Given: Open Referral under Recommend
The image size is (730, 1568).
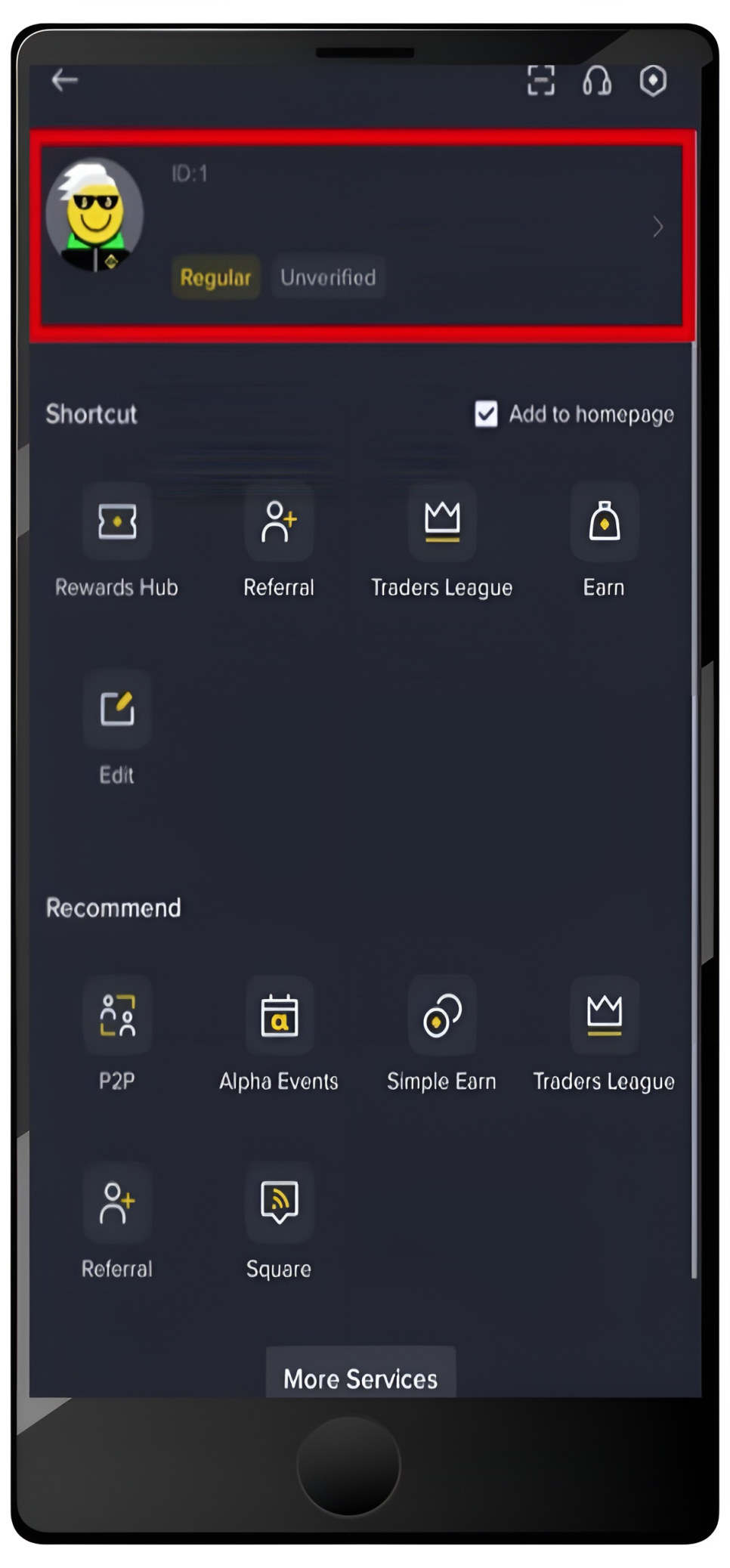Looking at the screenshot, I should coord(117,1203).
